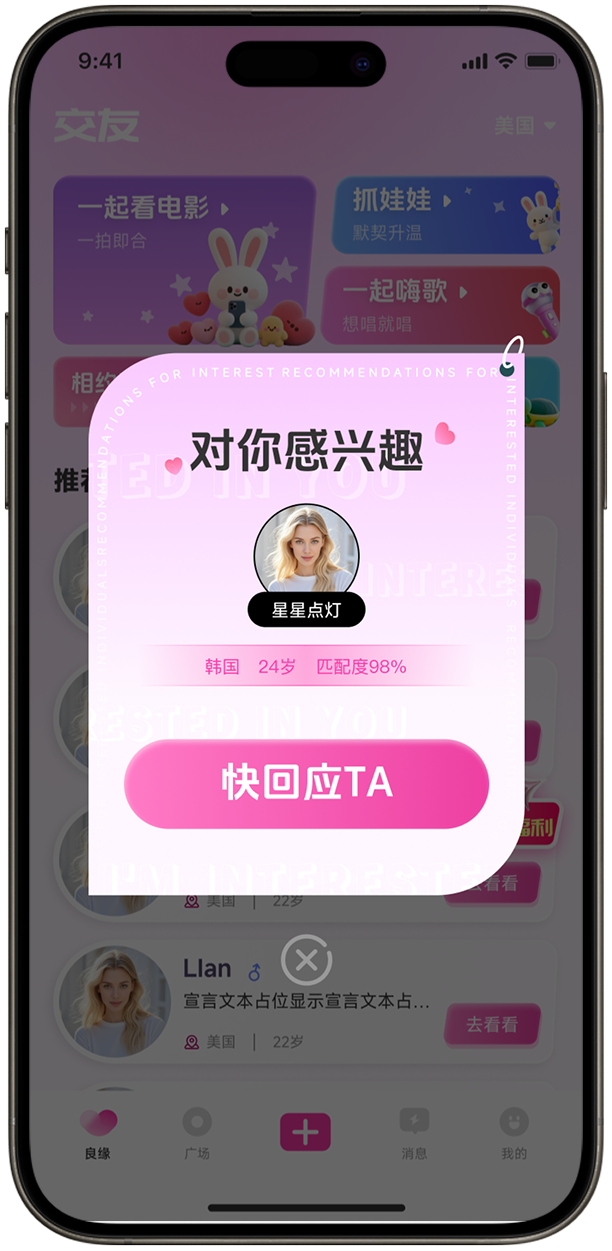Image resolution: width=612 pixels, height=1251 pixels.
Task: Close the interest recommendation popup
Action: 306,961
